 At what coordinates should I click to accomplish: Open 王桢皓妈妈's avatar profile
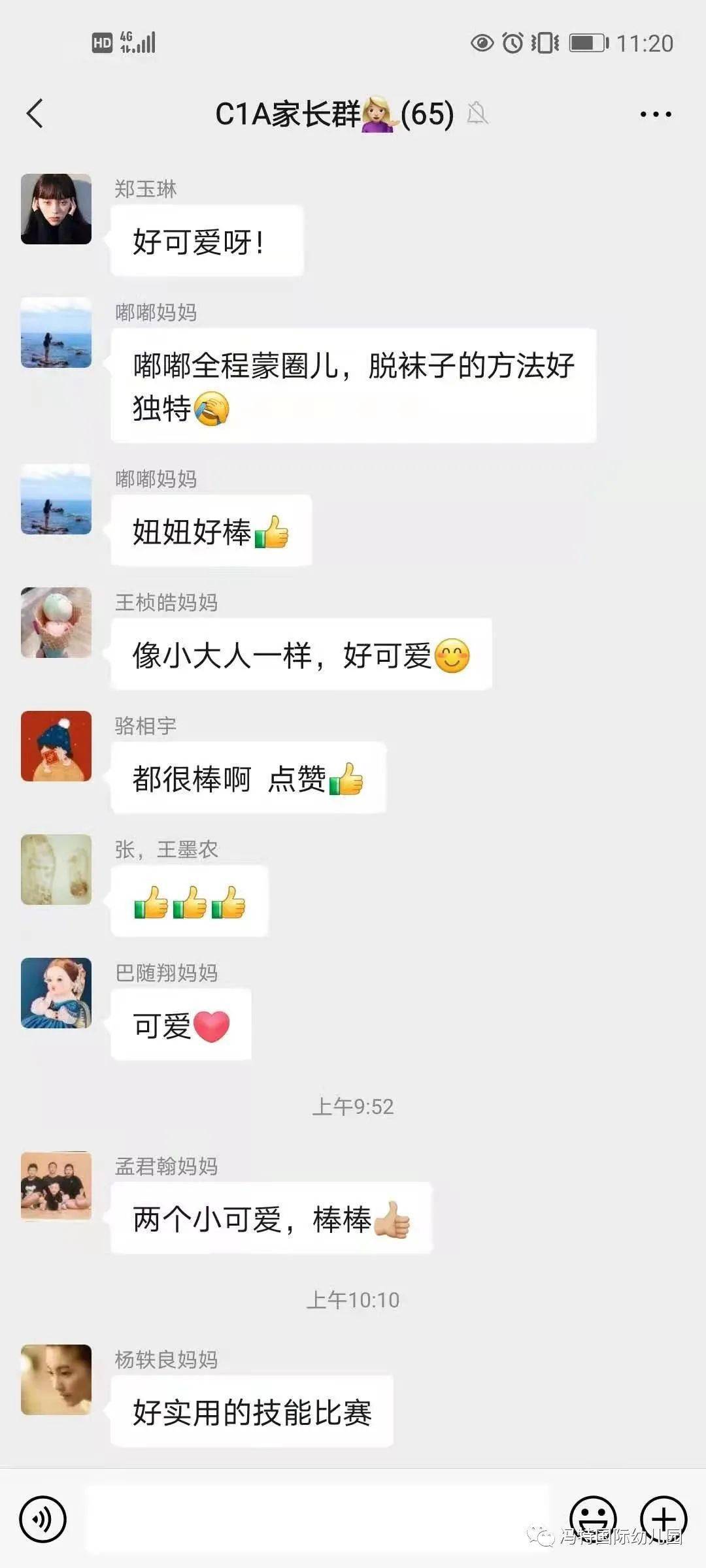pyautogui.click(x=56, y=623)
